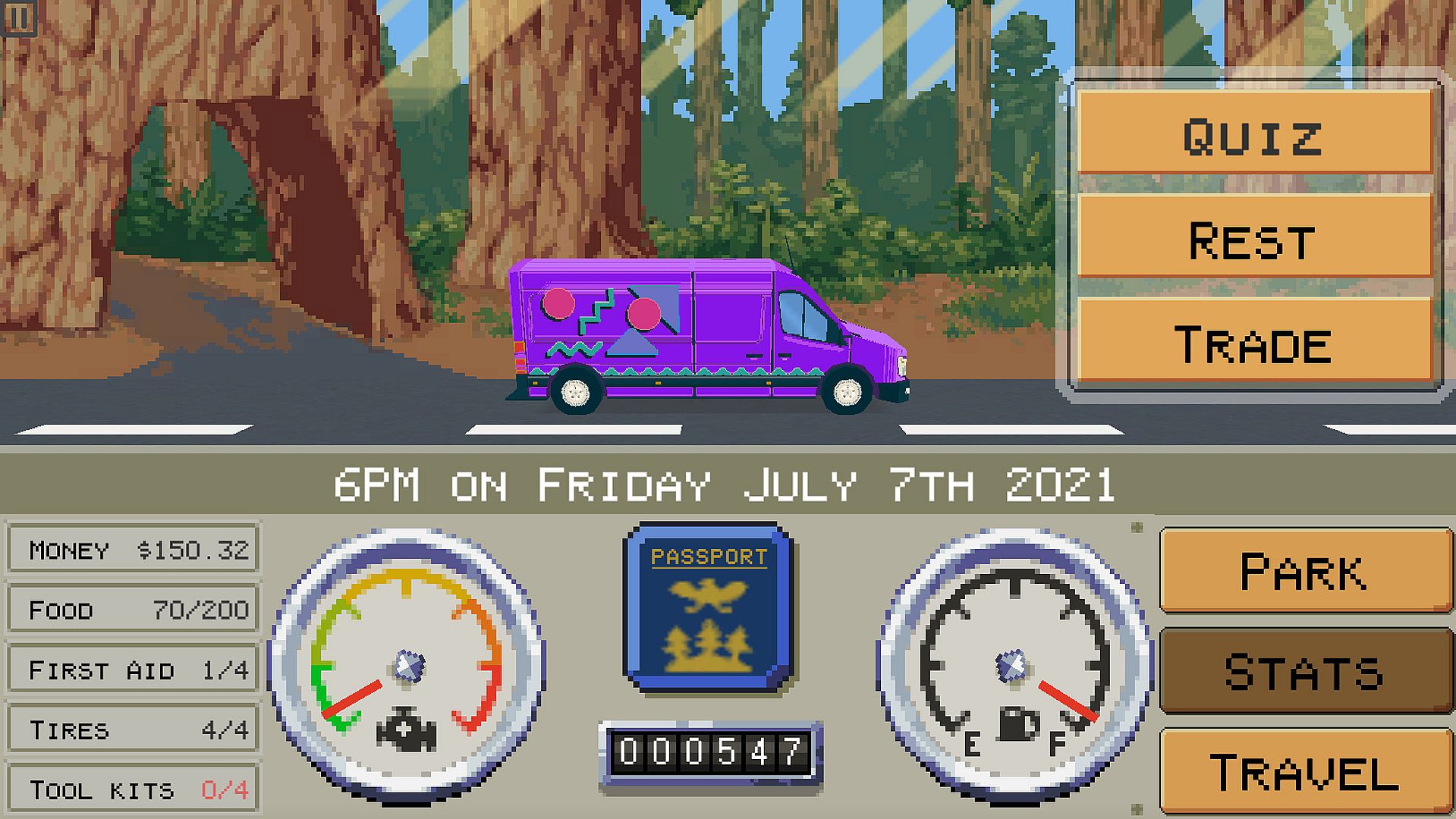Choose Rest from the stats menu
The image size is (1456, 819).
coord(1253,238)
